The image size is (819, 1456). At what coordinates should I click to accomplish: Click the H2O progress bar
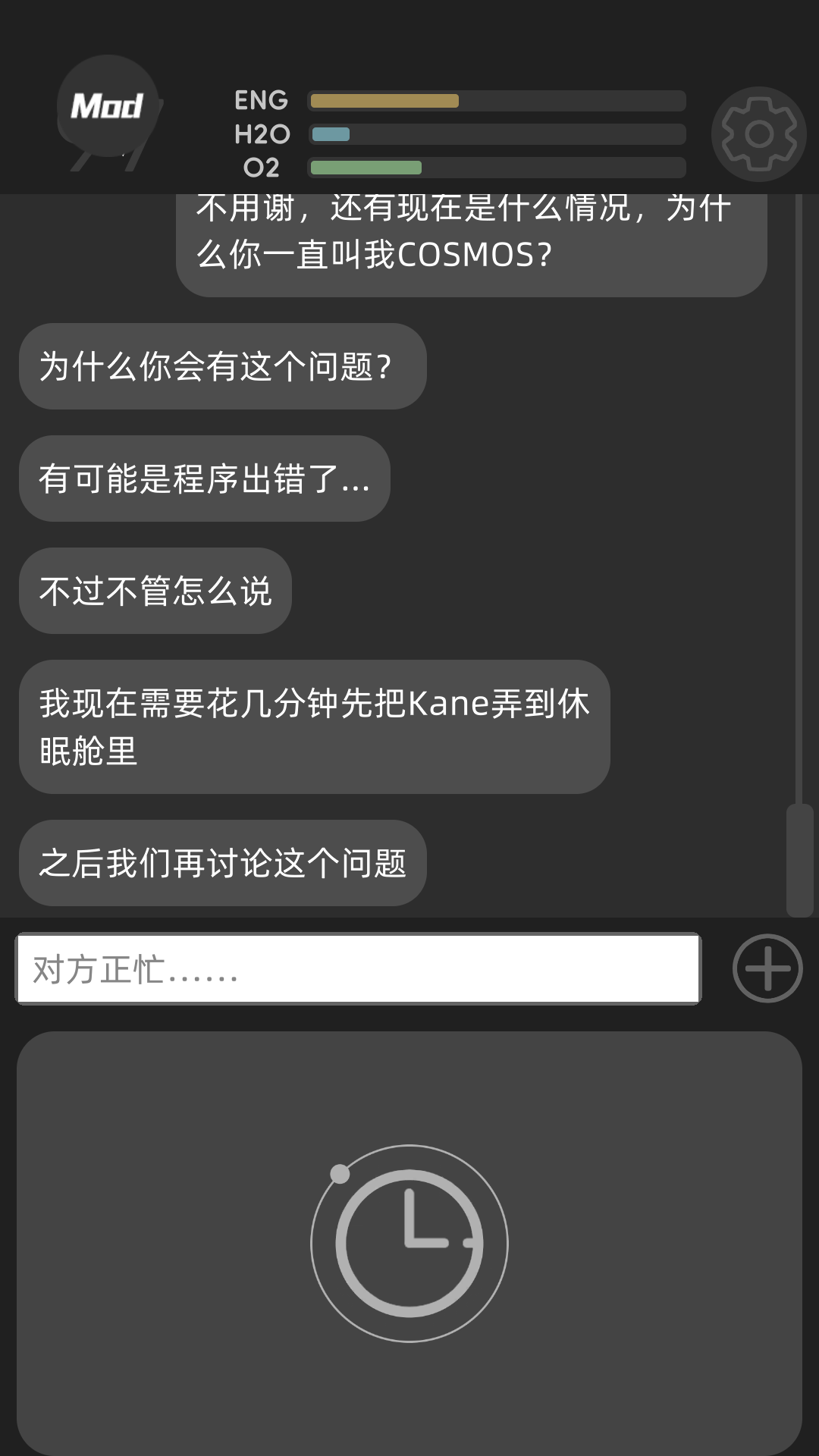(x=496, y=134)
